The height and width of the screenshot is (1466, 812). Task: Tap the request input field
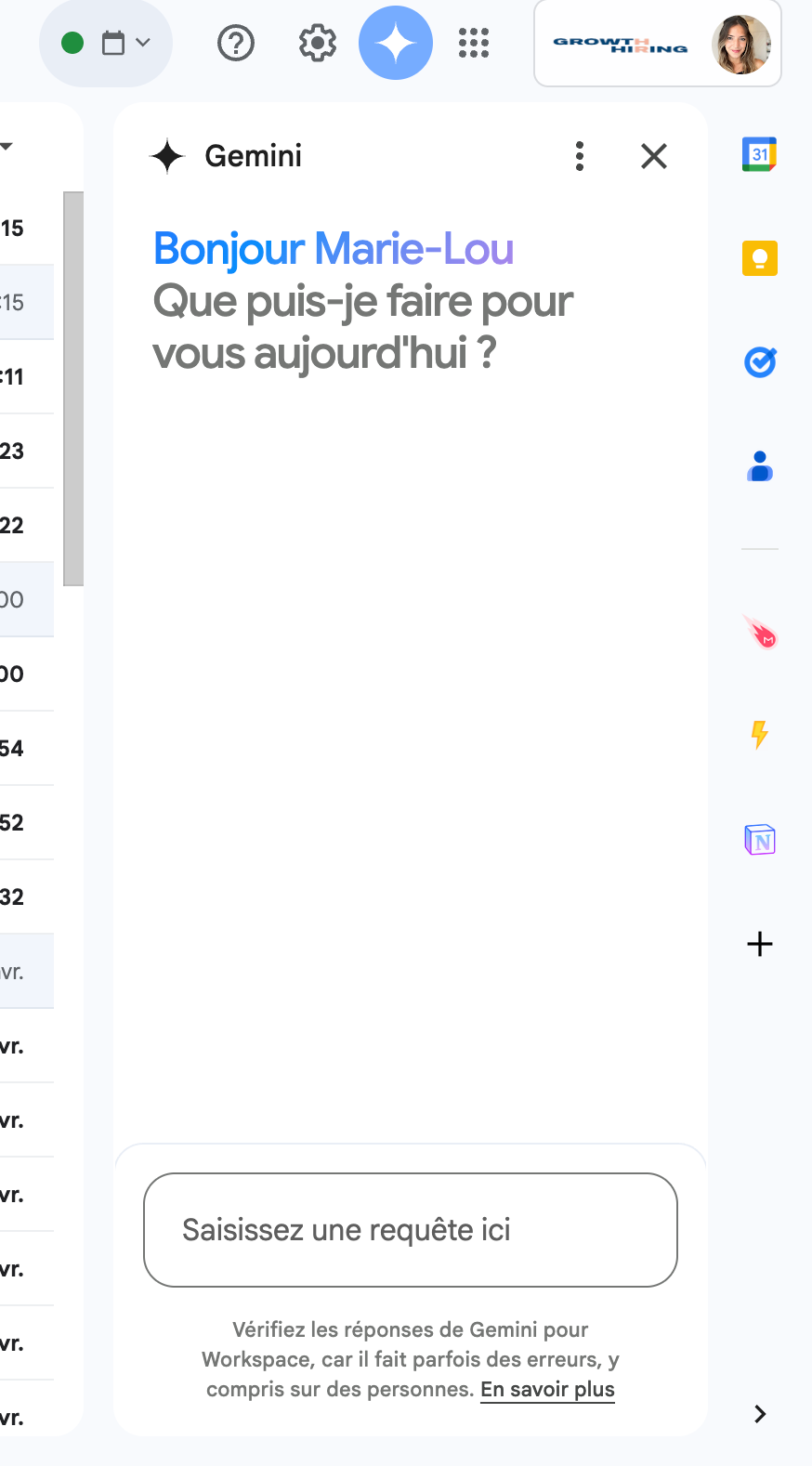point(411,1230)
